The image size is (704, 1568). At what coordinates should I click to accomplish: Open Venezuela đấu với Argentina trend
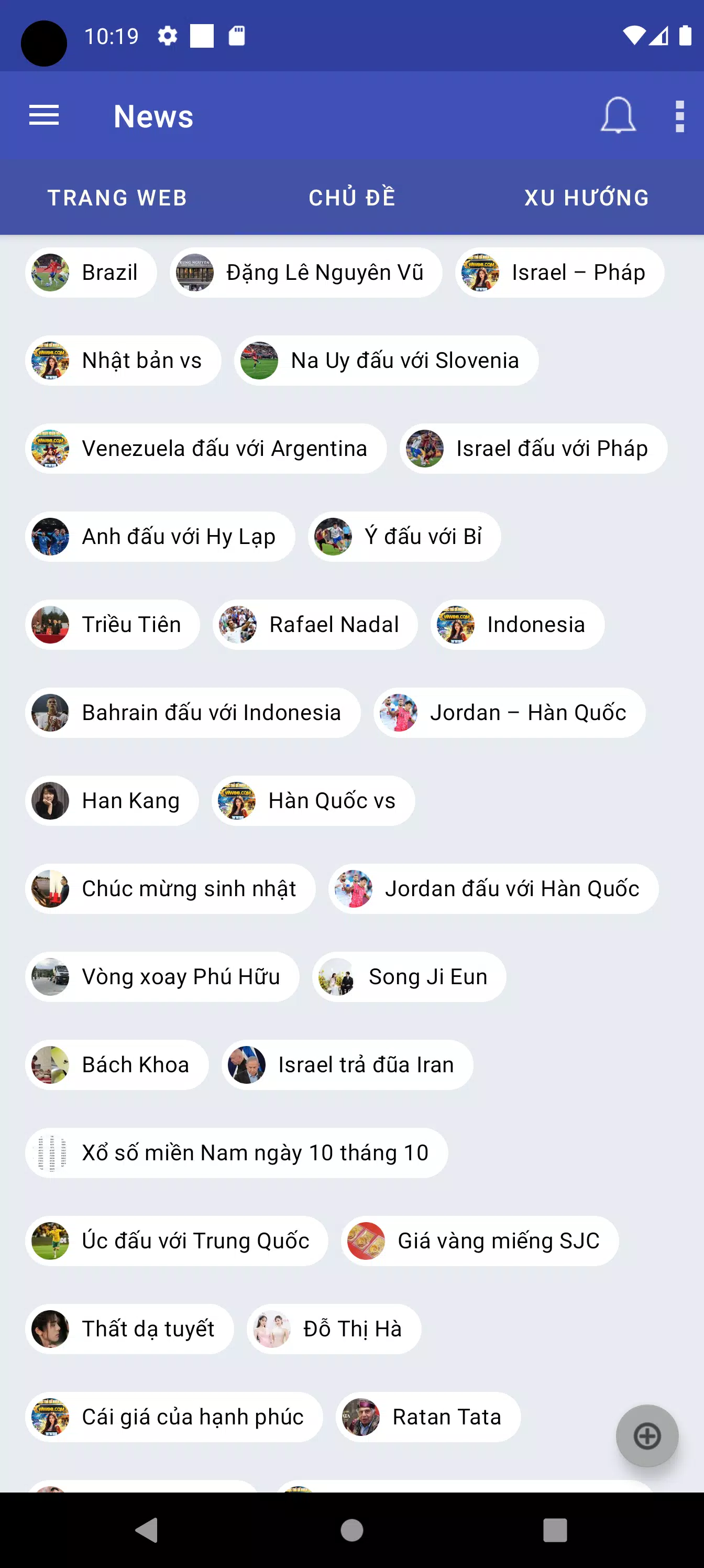coord(206,449)
